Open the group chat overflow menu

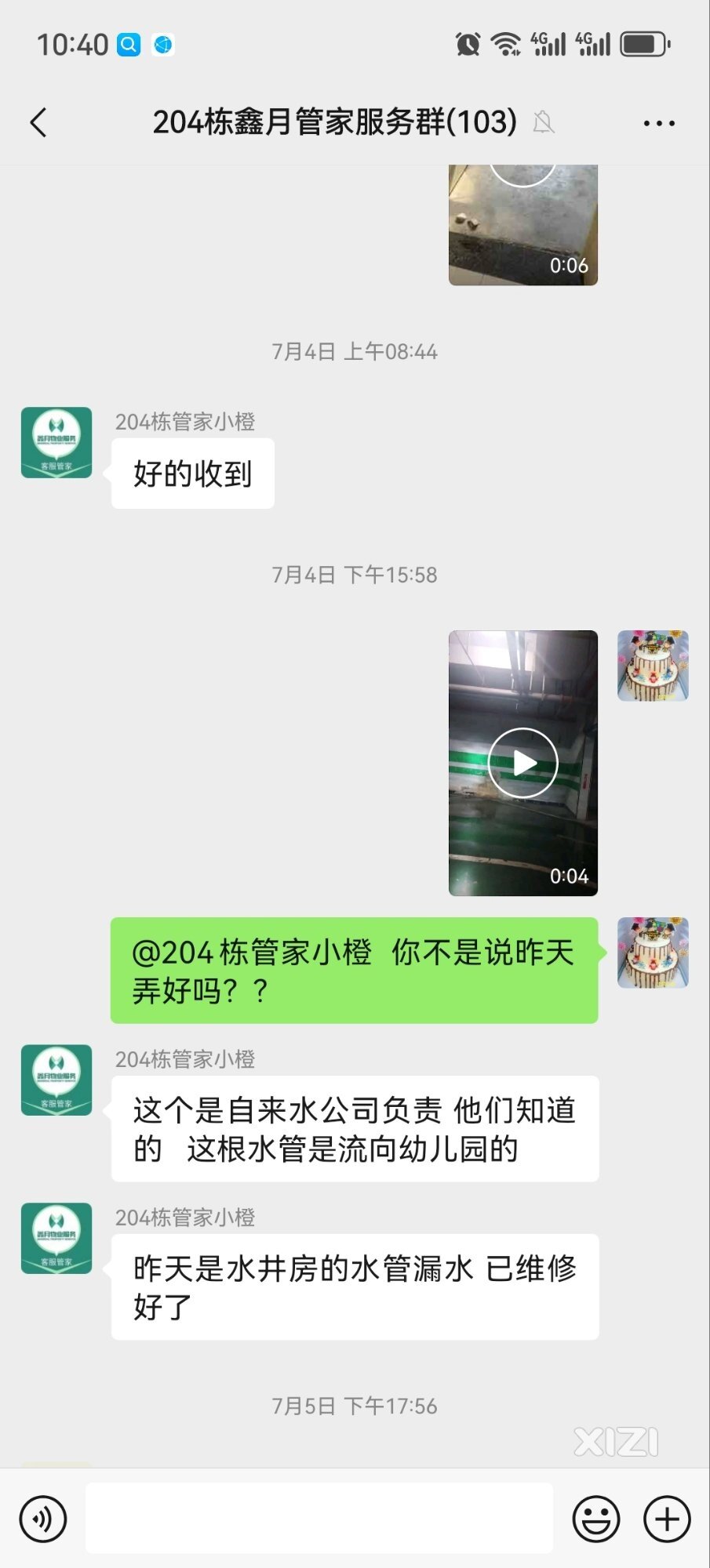point(658,123)
